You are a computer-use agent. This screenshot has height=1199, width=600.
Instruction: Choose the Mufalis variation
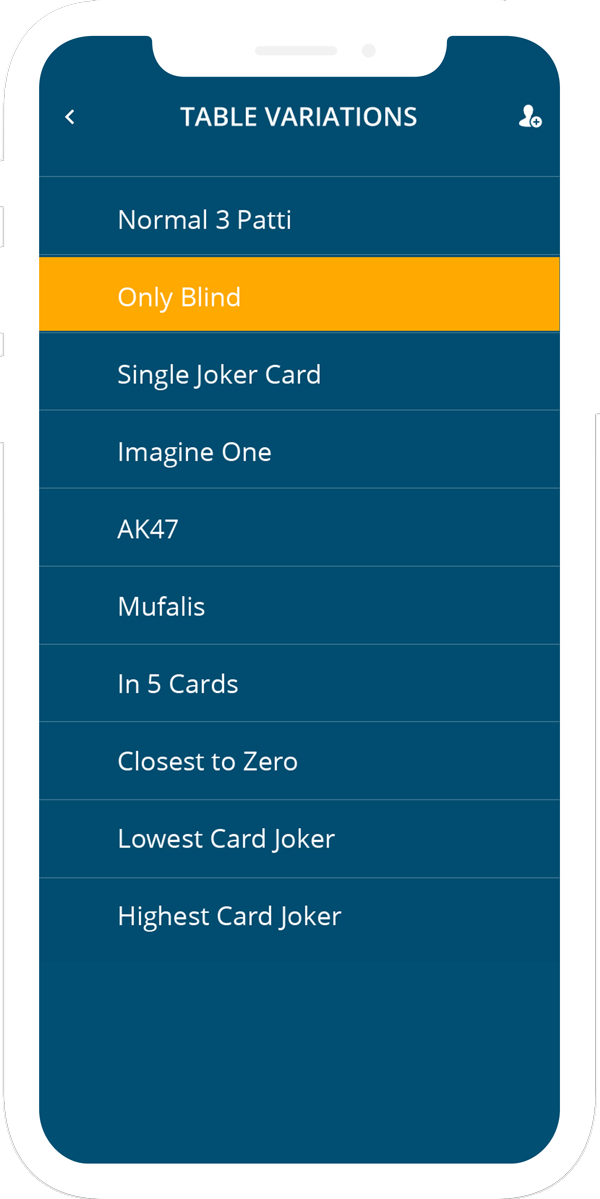(x=161, y=607)
